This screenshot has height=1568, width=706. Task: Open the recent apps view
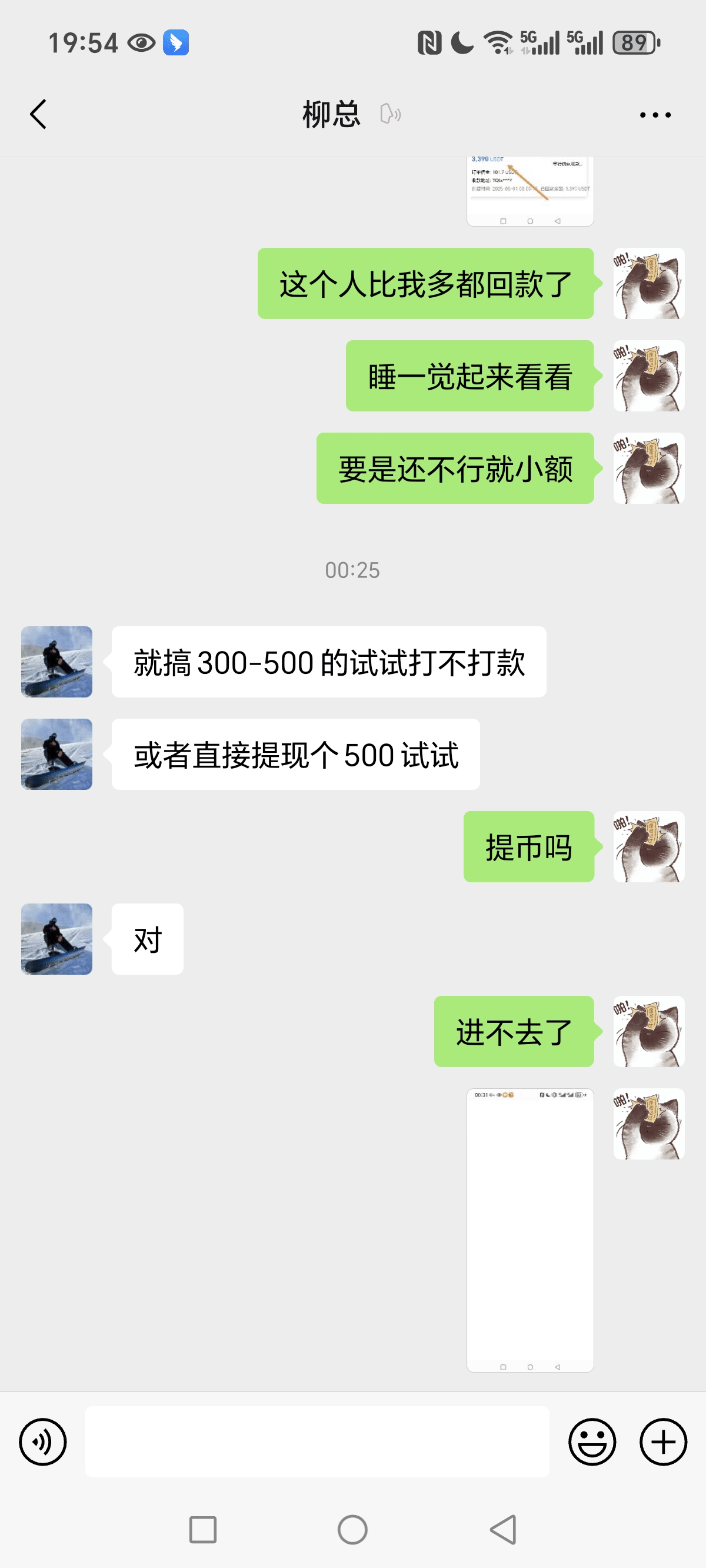tap(202, 1529)
